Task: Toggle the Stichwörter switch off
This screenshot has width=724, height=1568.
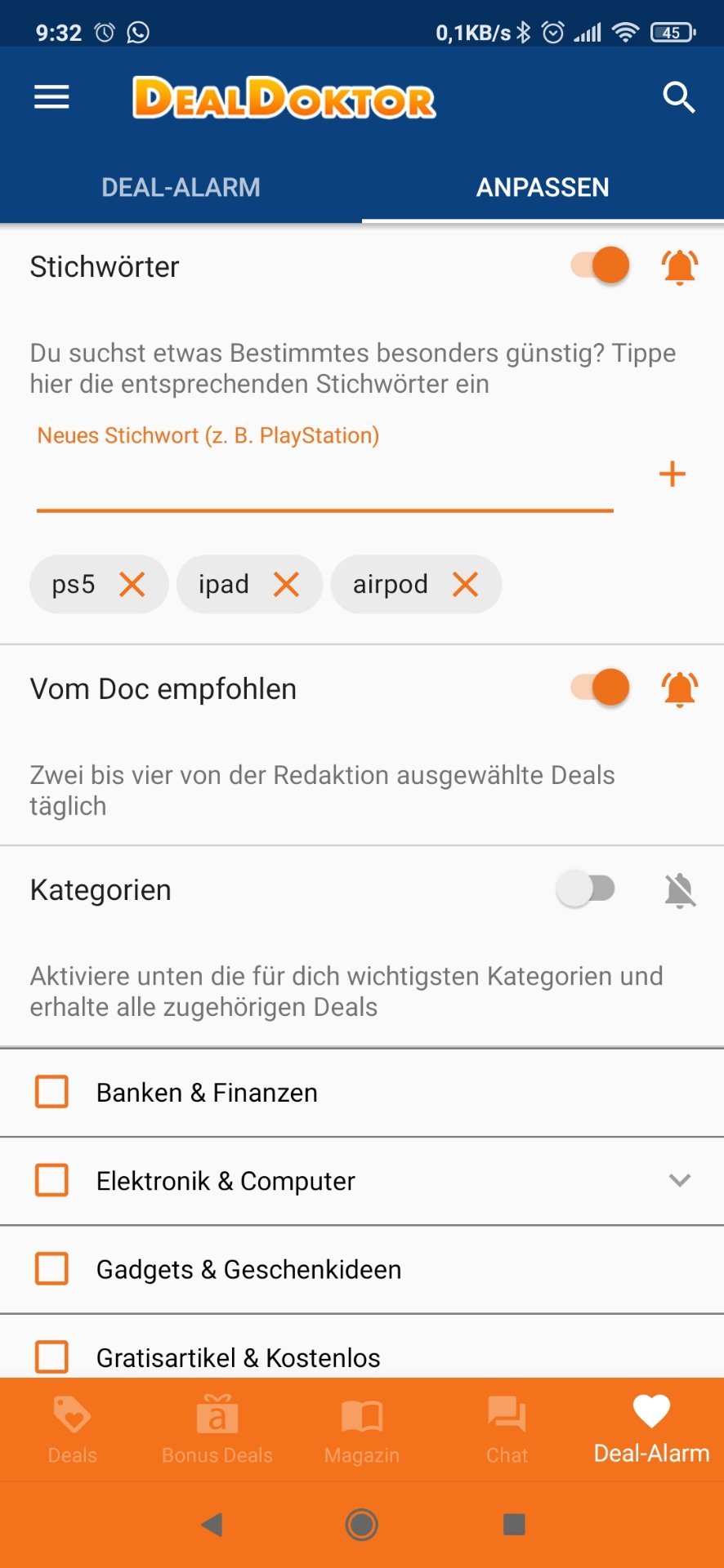Action: pos(601,265)
